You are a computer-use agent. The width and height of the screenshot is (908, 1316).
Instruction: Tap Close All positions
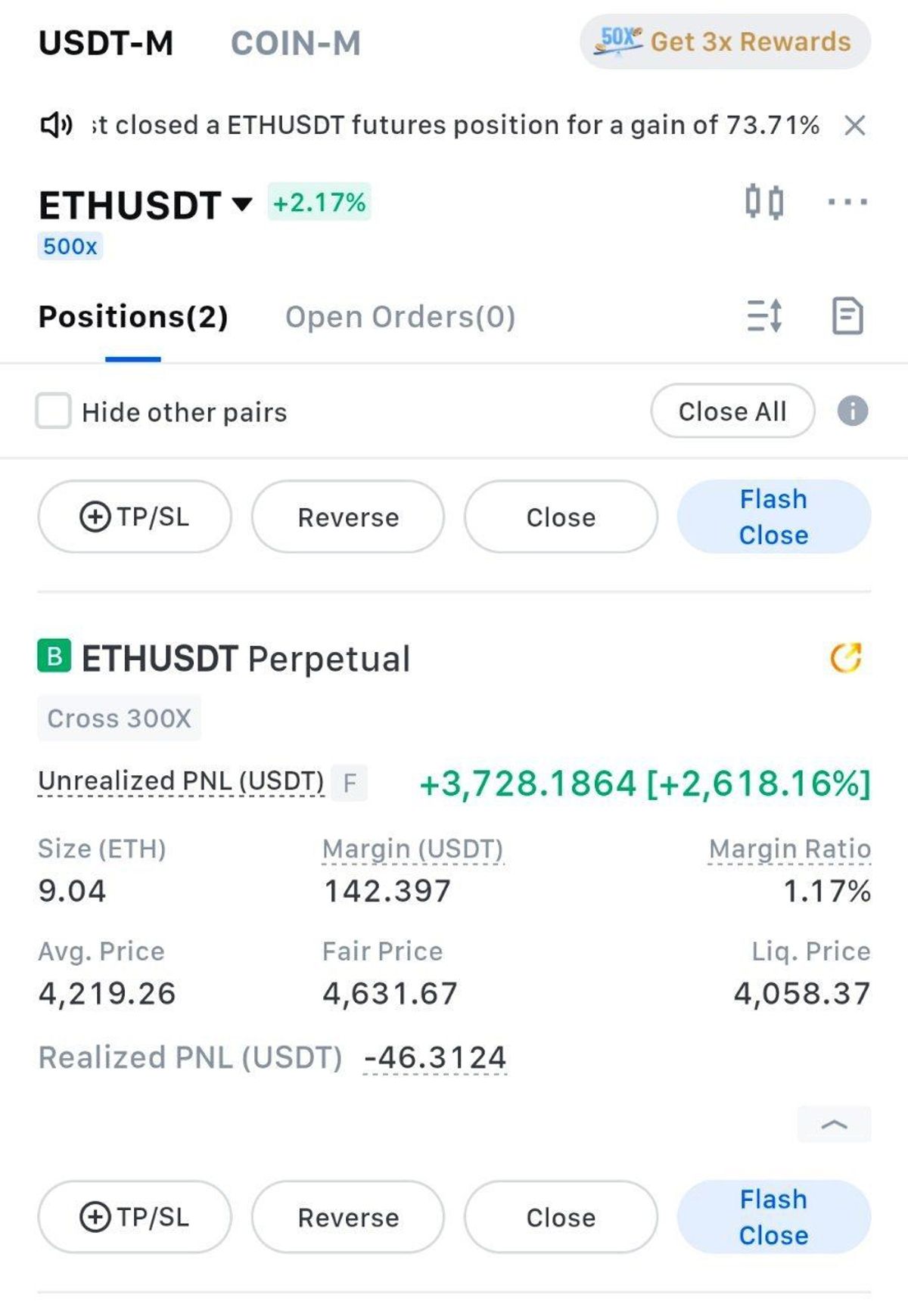pos(732,411)
